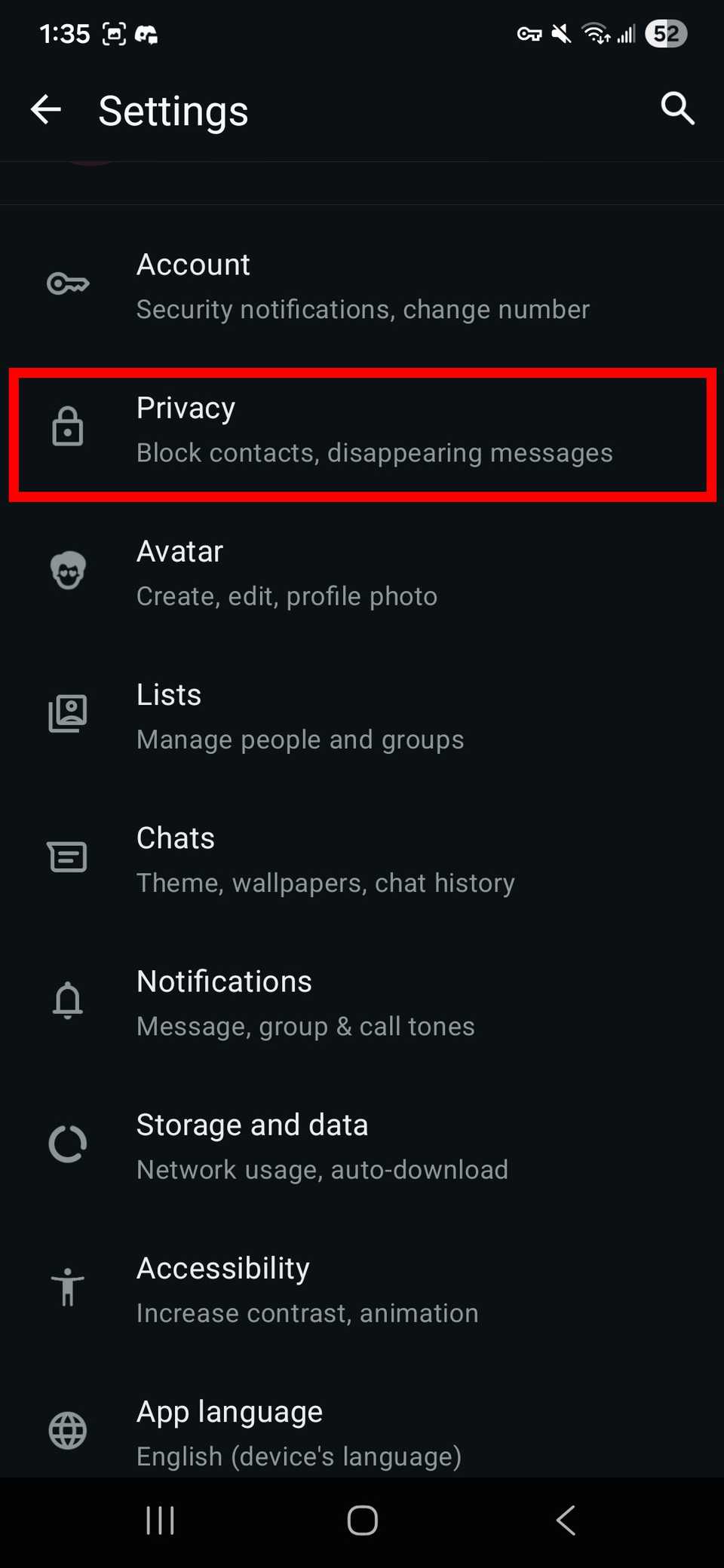Tap the Notifications bell icon

67,1000
